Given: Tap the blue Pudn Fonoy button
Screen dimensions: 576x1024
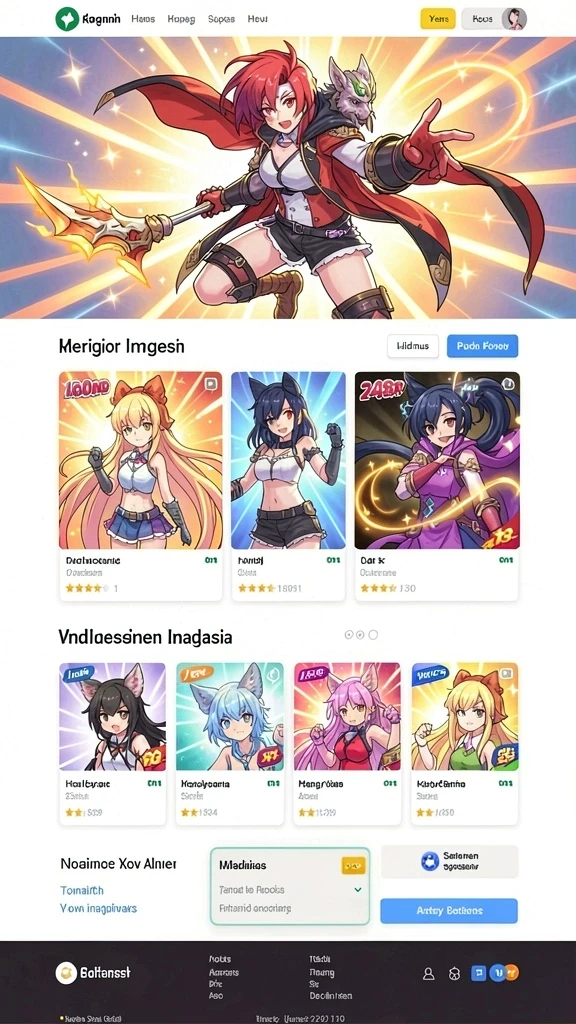Looking at the screenshot, I should coord(483,346).
